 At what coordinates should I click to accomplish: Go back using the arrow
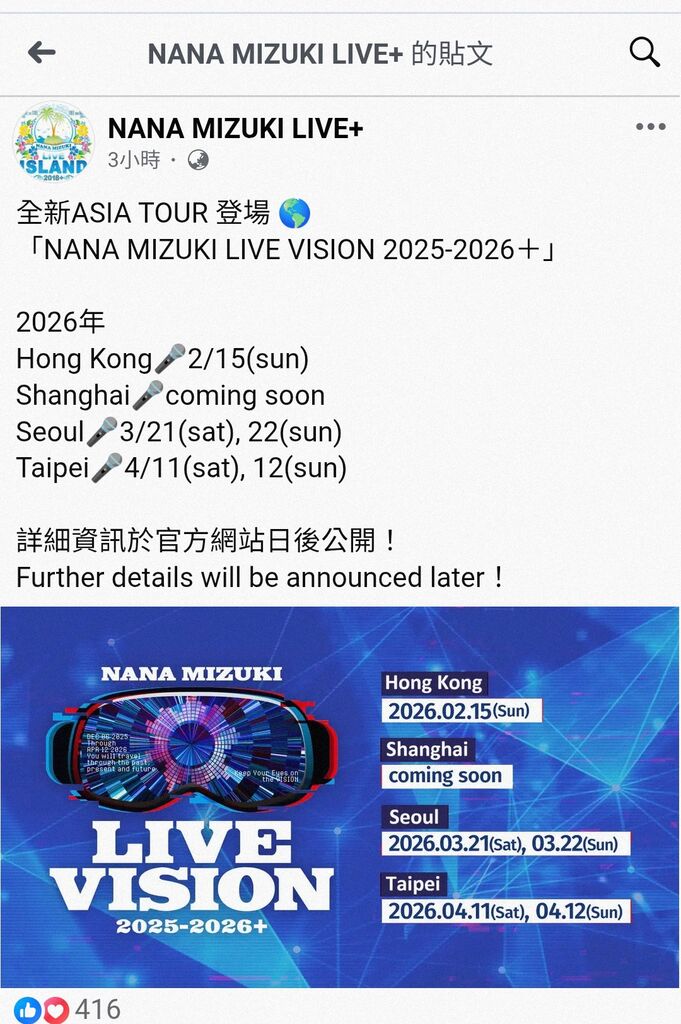coord(41,52)
